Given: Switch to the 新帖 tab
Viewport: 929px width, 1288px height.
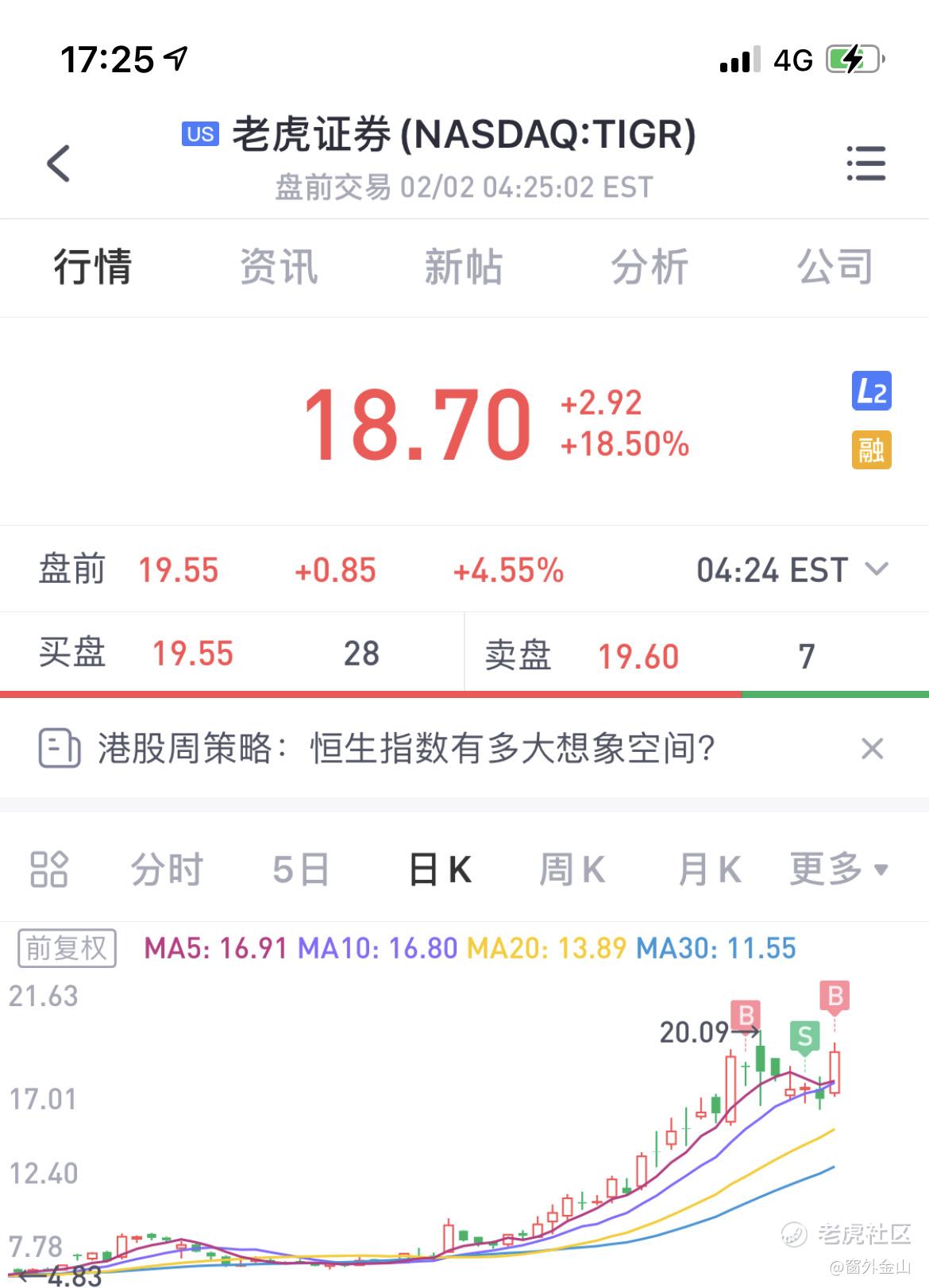Looking at the screenshot, I should pyautogui.click(x=464, y=267).
